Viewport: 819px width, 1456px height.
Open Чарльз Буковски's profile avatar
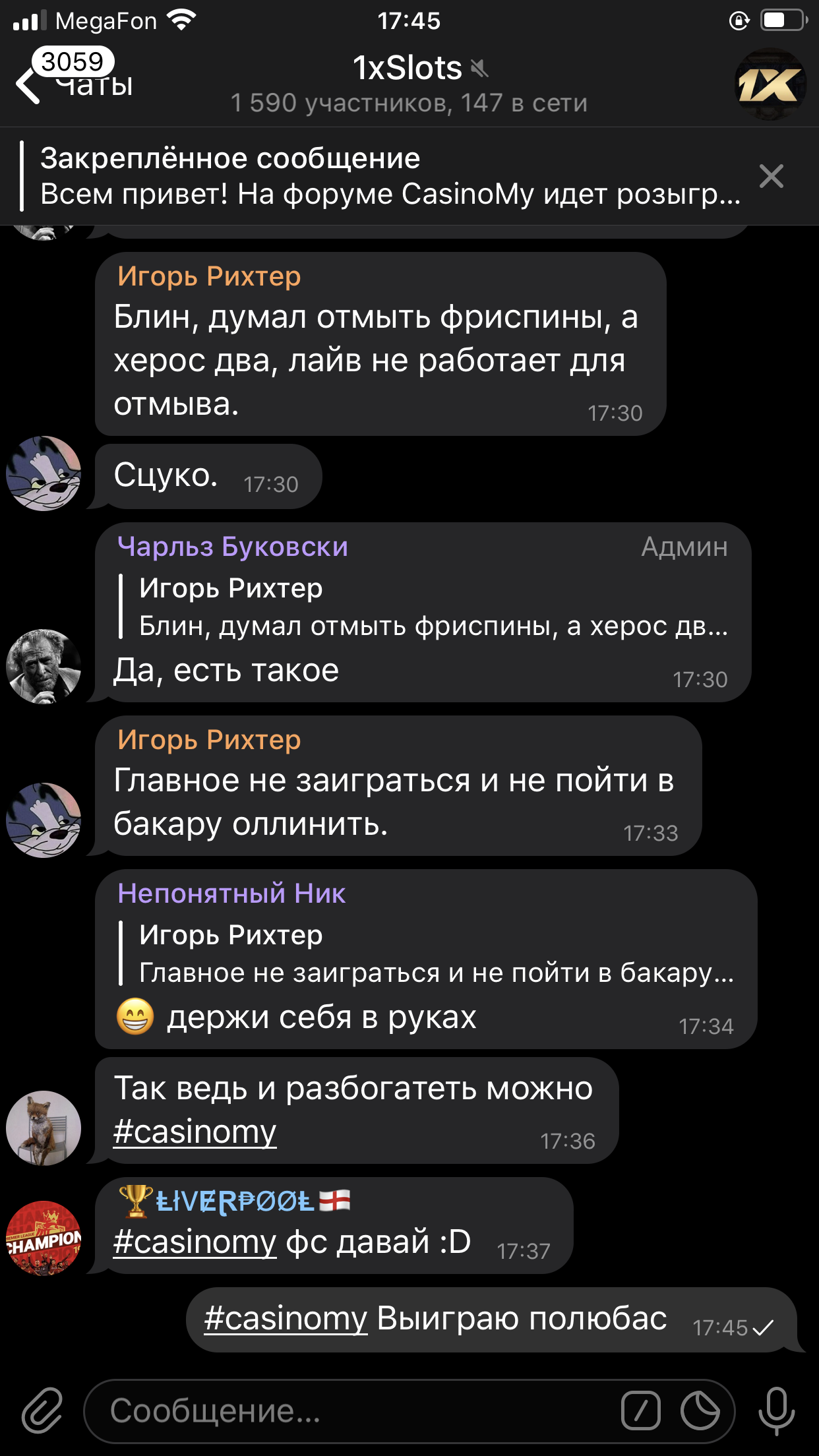click(44, 666)
